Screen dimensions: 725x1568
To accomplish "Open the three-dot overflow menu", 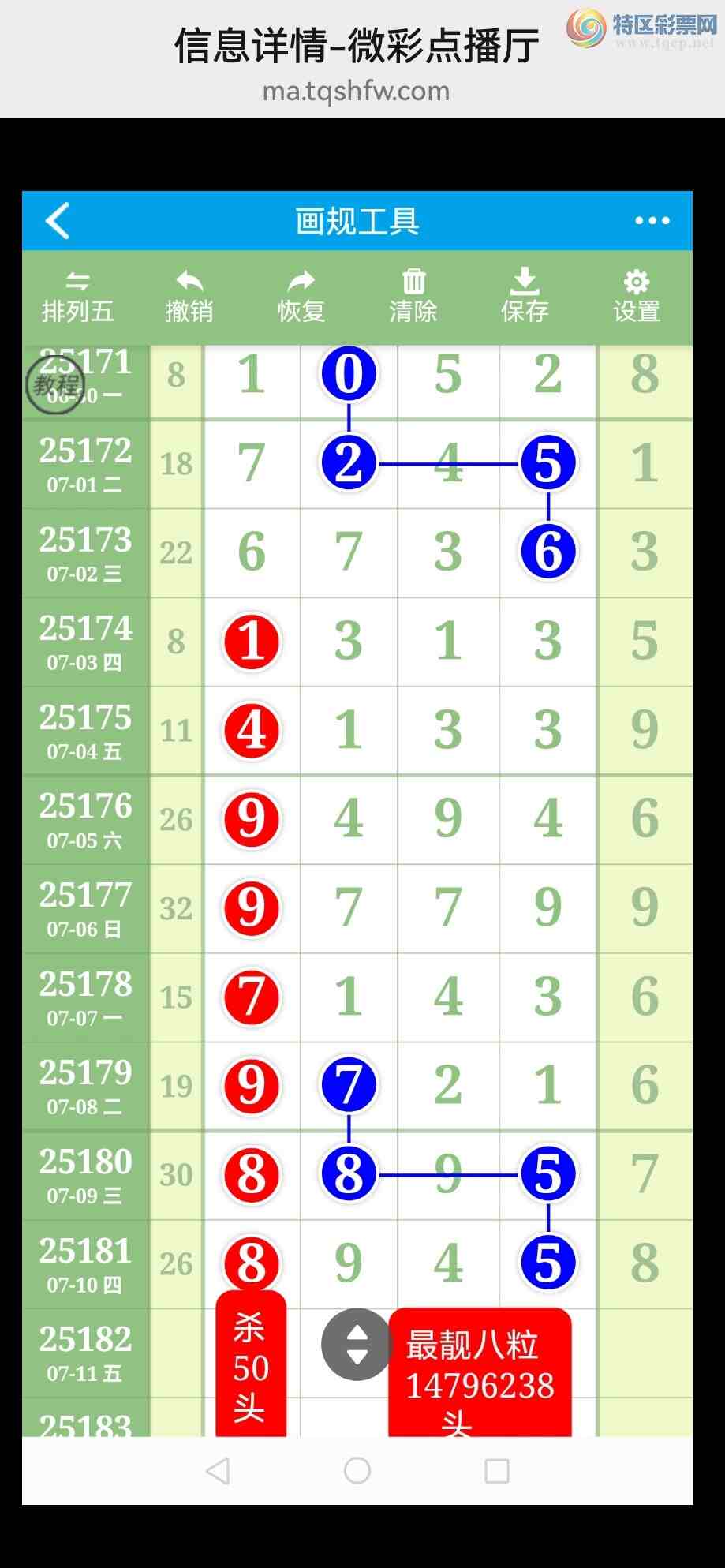I will point(652,221).
